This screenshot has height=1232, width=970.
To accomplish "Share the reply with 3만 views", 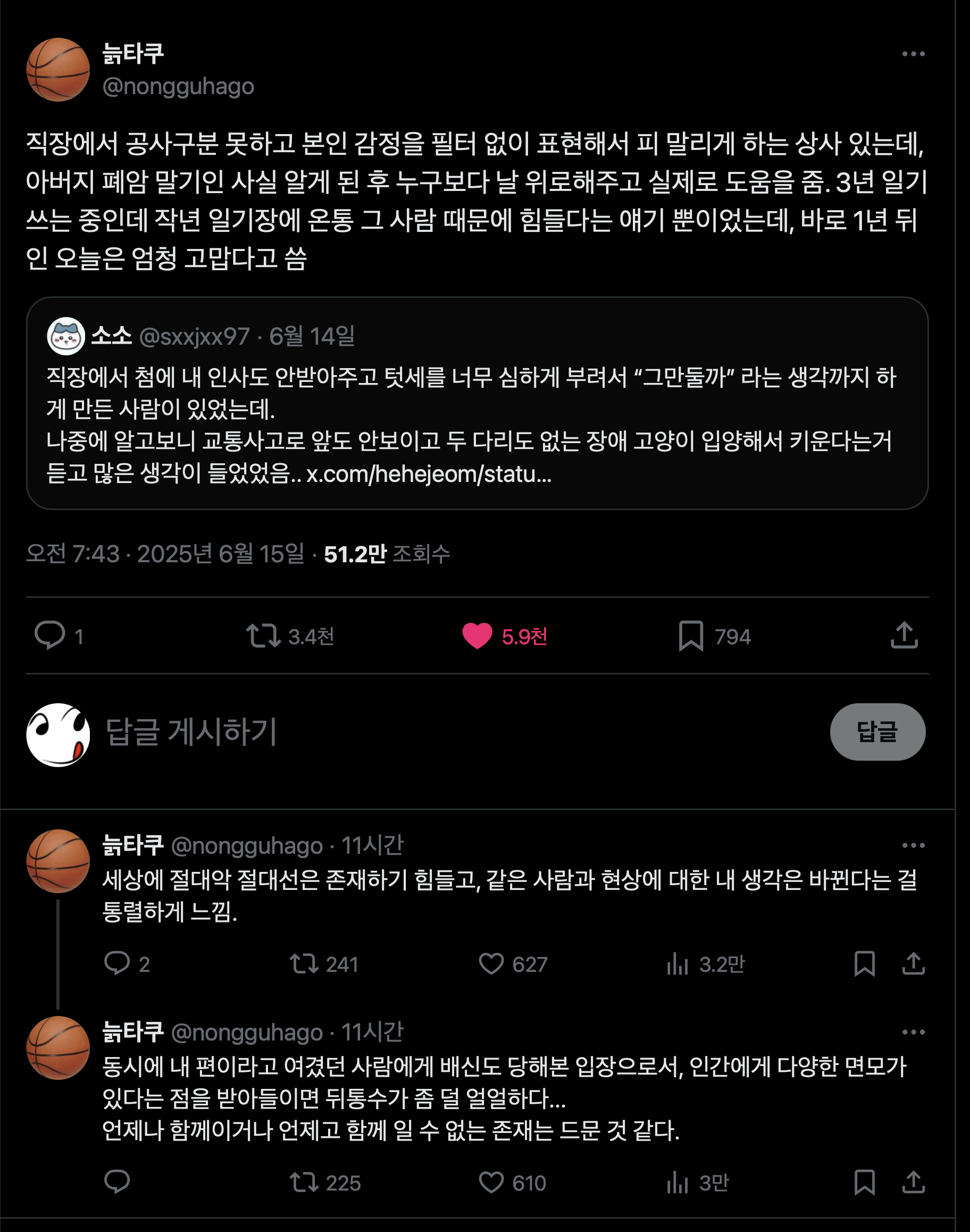I will [913, 1182].
